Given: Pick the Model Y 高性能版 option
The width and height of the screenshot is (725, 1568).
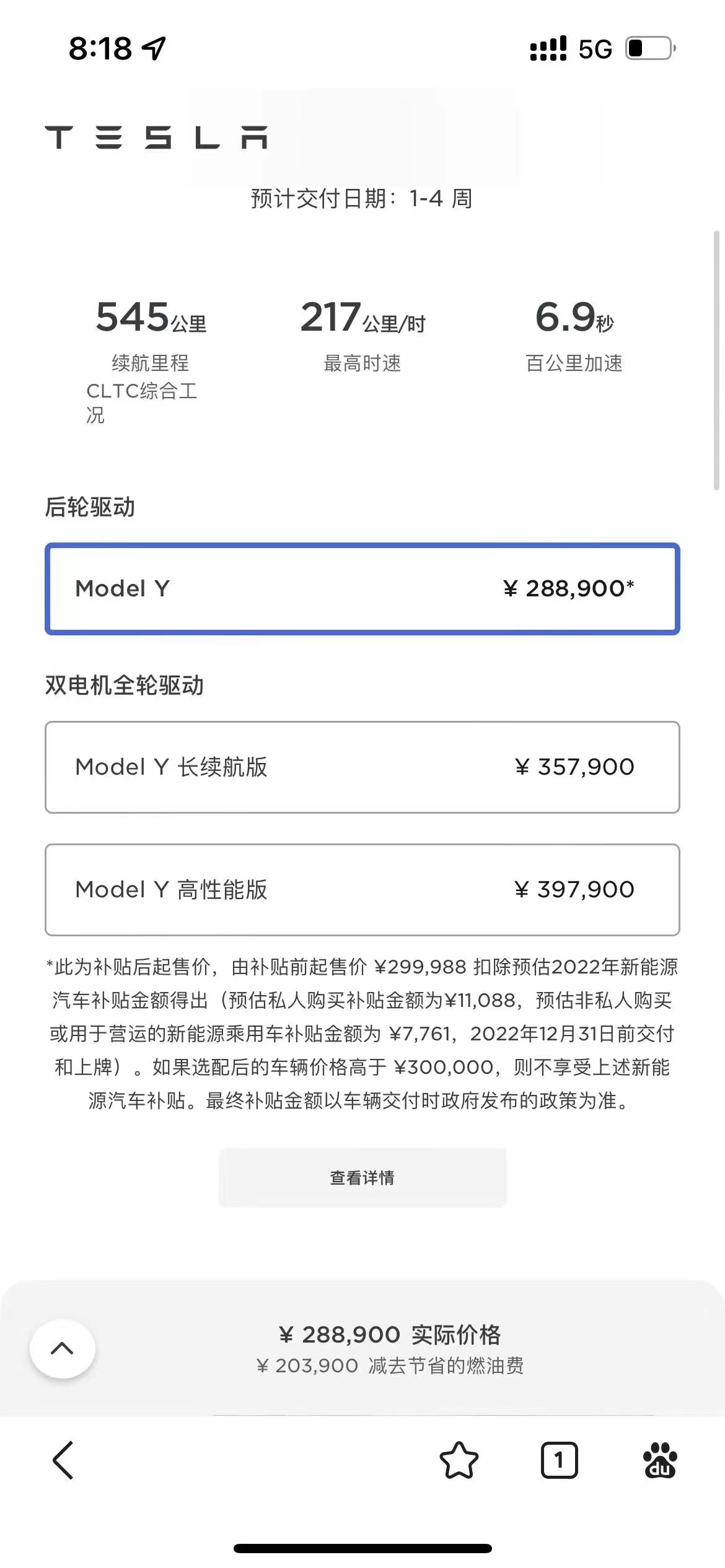Looking at the screenshot, I should pos(362,890).
